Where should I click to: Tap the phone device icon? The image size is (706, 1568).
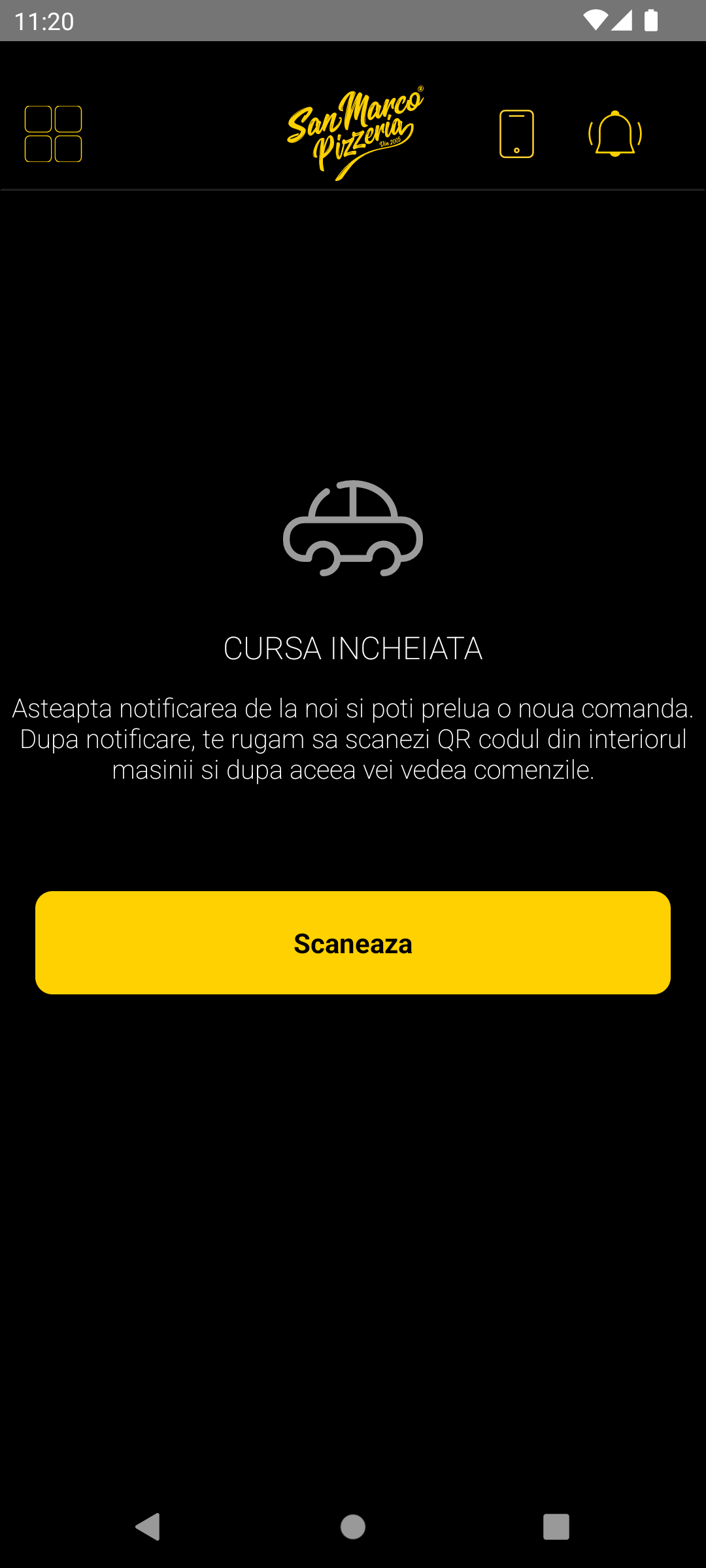coord(516,134)
